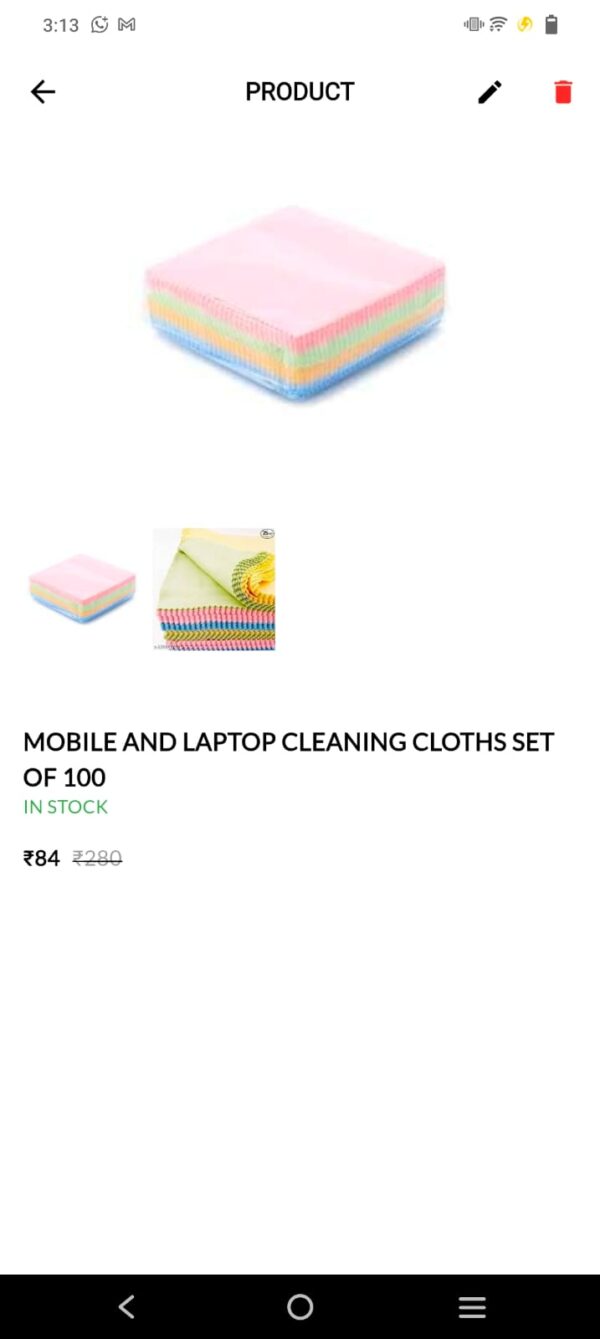
Task: Go back from the Product page
Action: click(x=43, y=92)
